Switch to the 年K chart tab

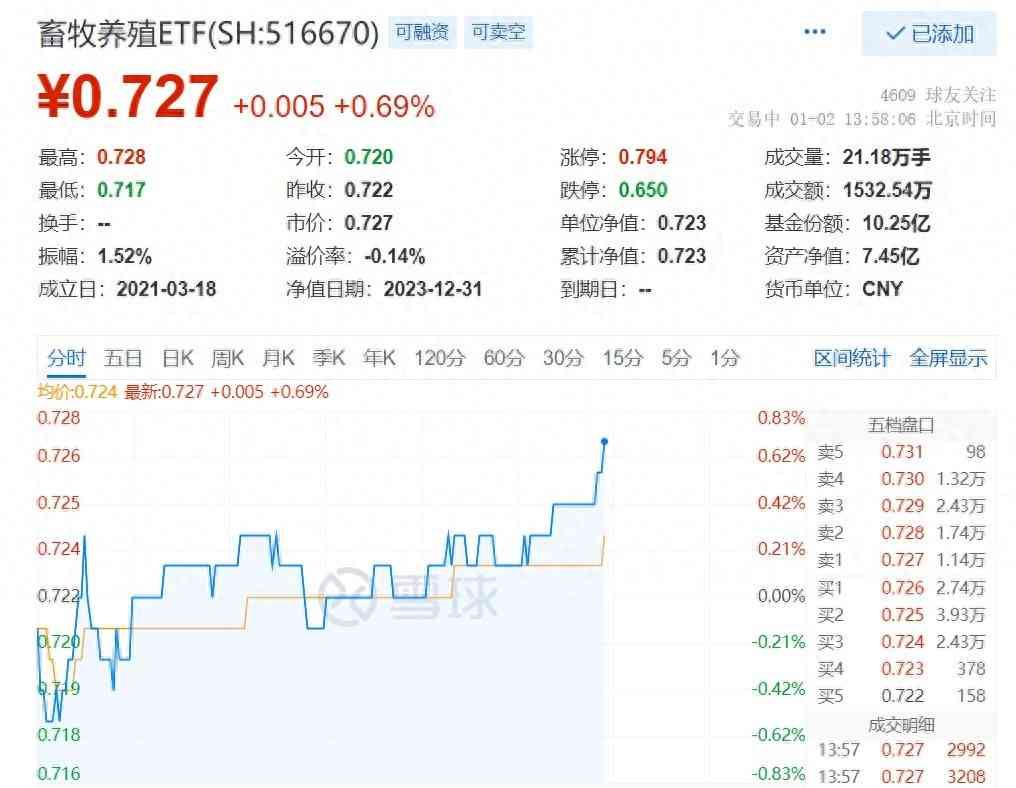click(379, 357)
